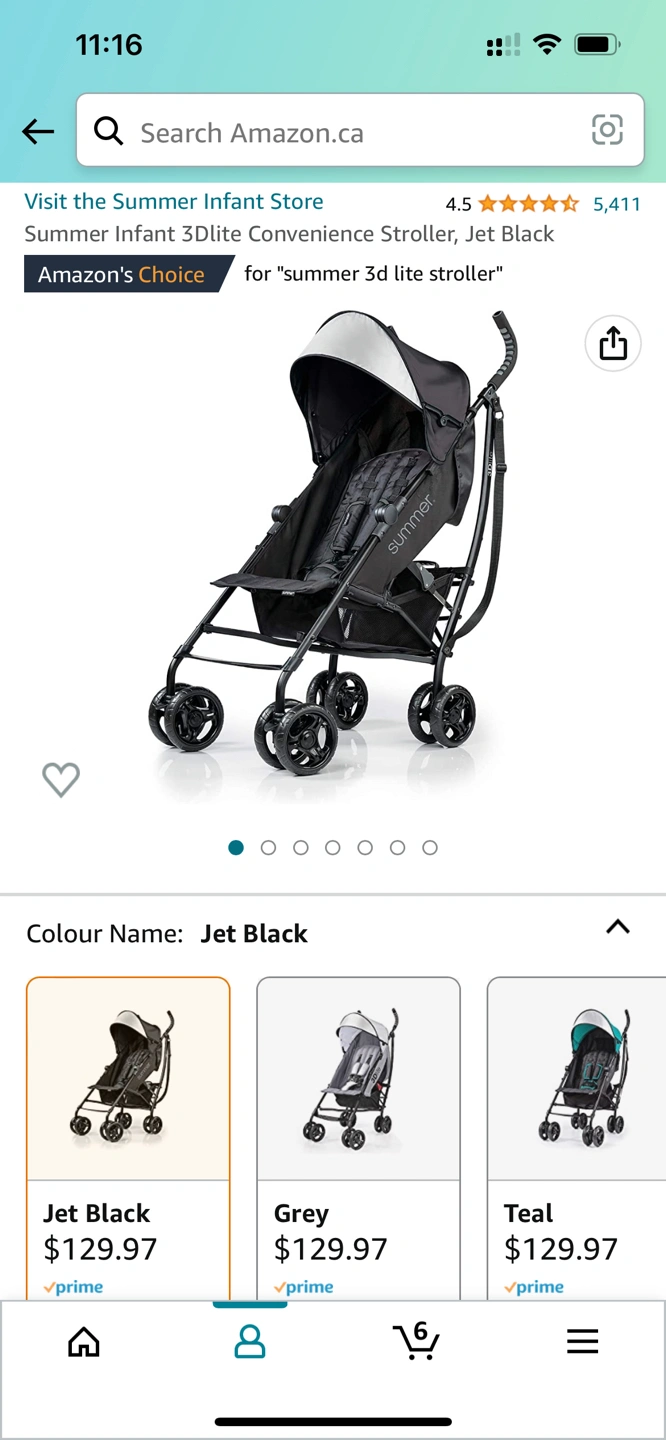Open the 5,411 customer ratings
The width and height of the screenshot is (666, 1440).
click(x=616, y=204)
